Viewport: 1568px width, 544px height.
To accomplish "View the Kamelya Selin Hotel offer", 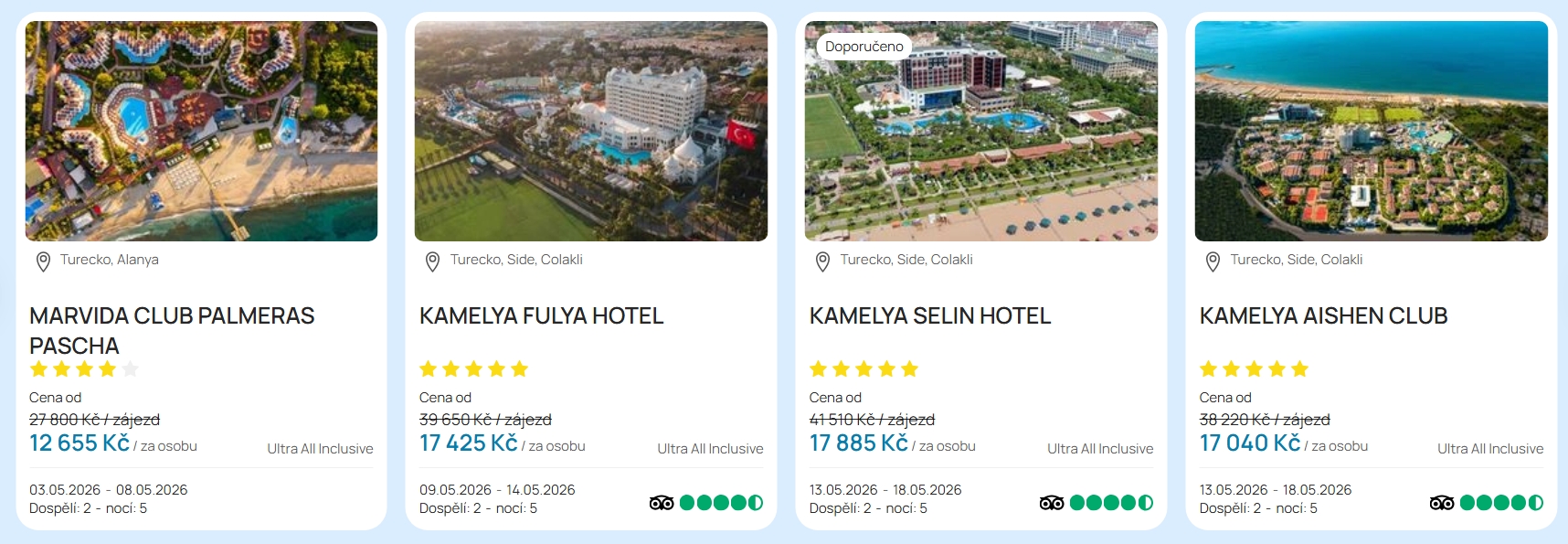I will [929, 315].
